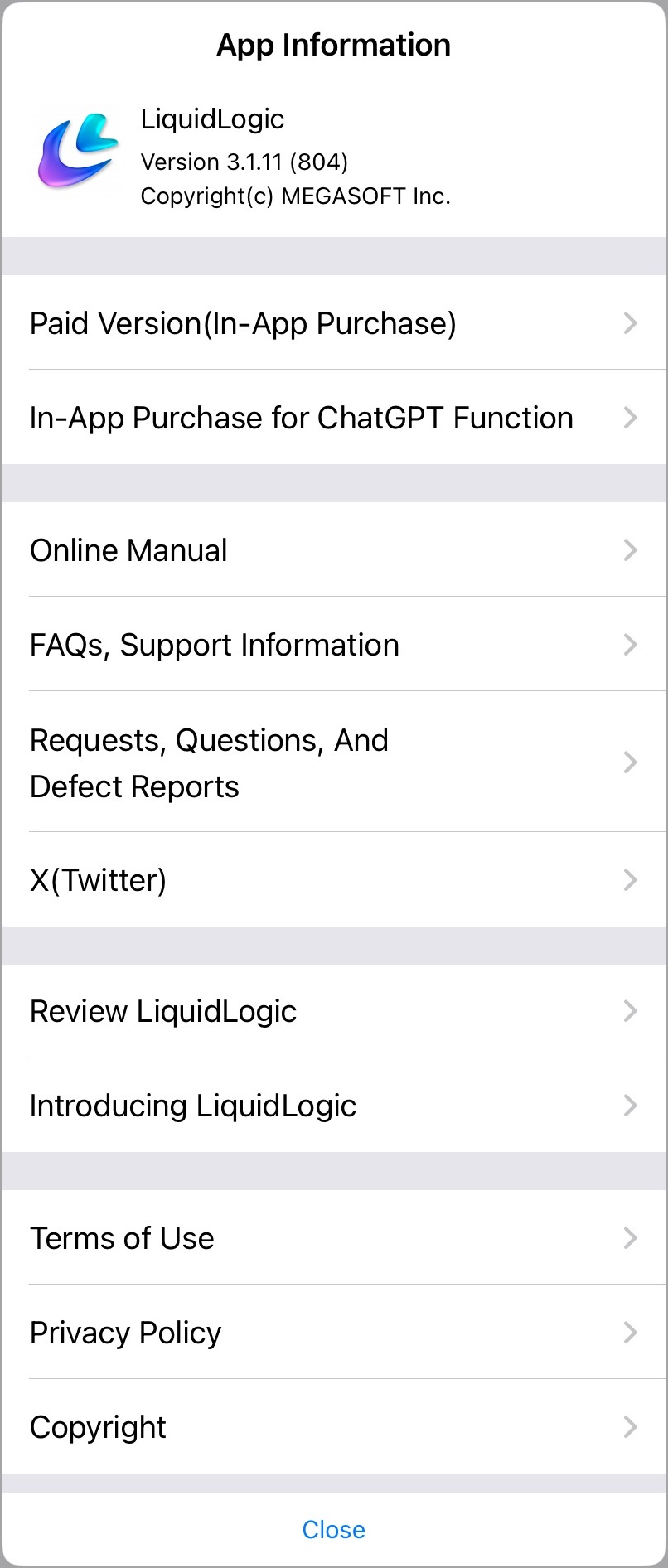View the Terms of Use
The image size is (668, 1568).
[x=122, y=1237]
